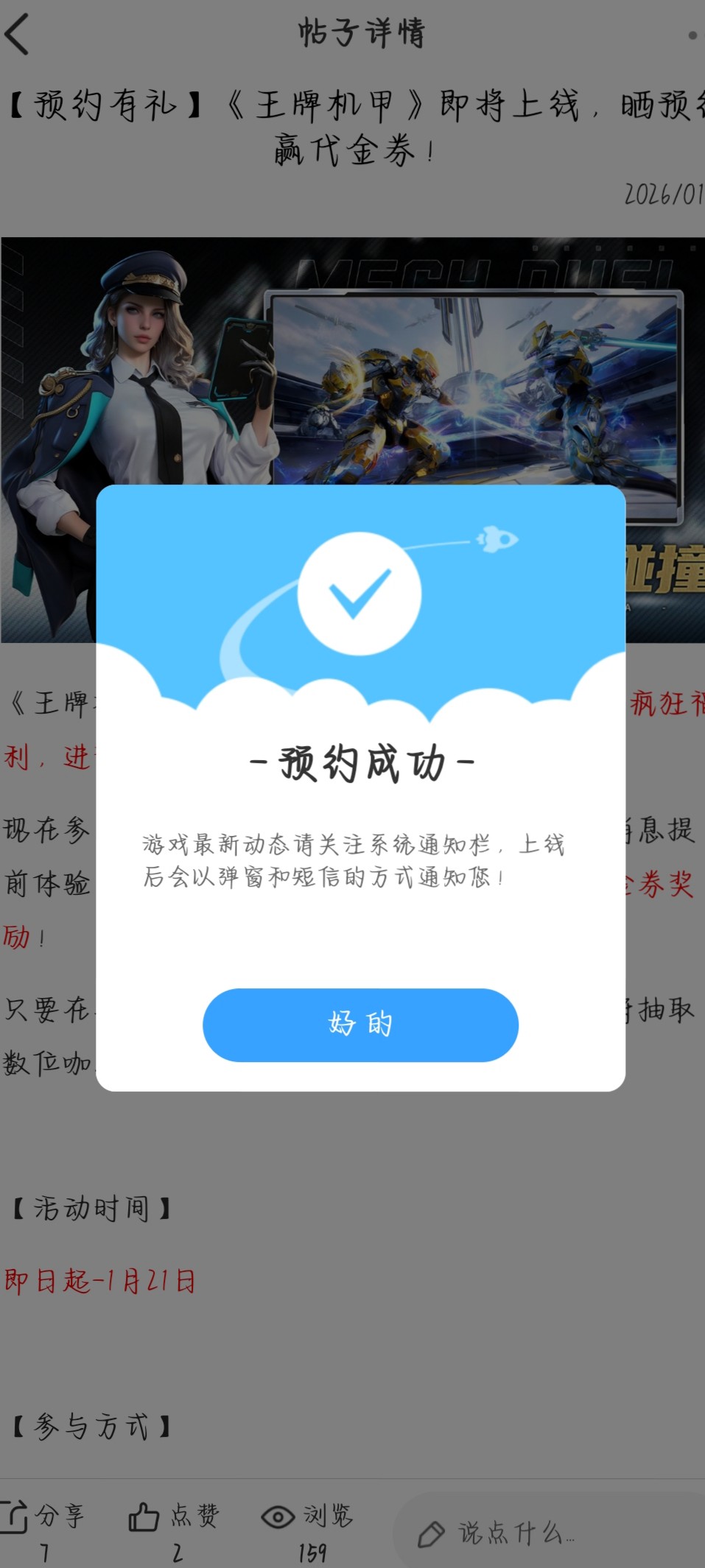Image resolution: width=705 pixels, height=1568 pixels.
Task: Confirm the reservation success dialog with 好的
Action: click(360, 1024)
